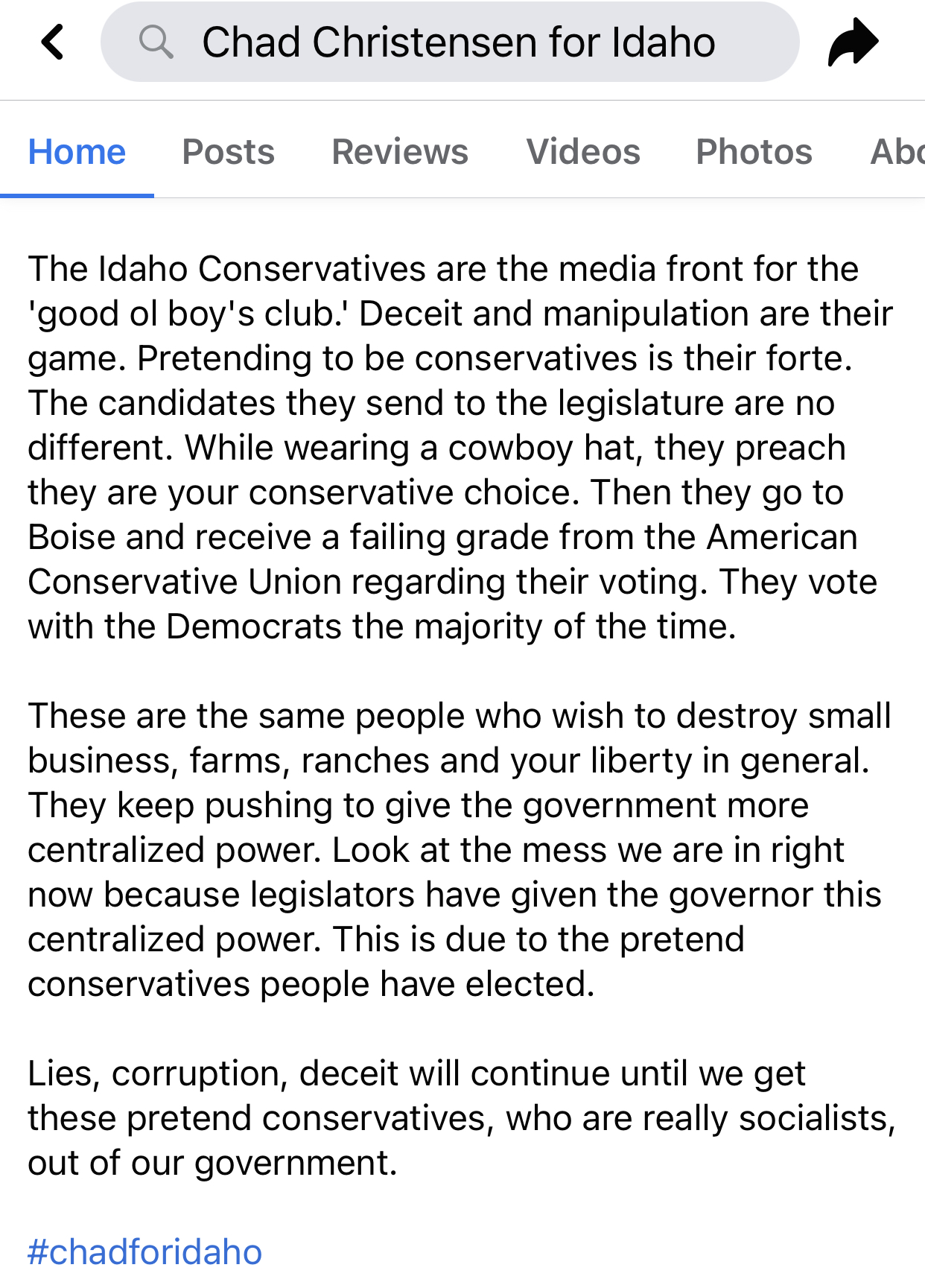Select the back chevron at top left
Image resolution: width=925 pixels, height=1288 pixels.
(x=52, y=41)
